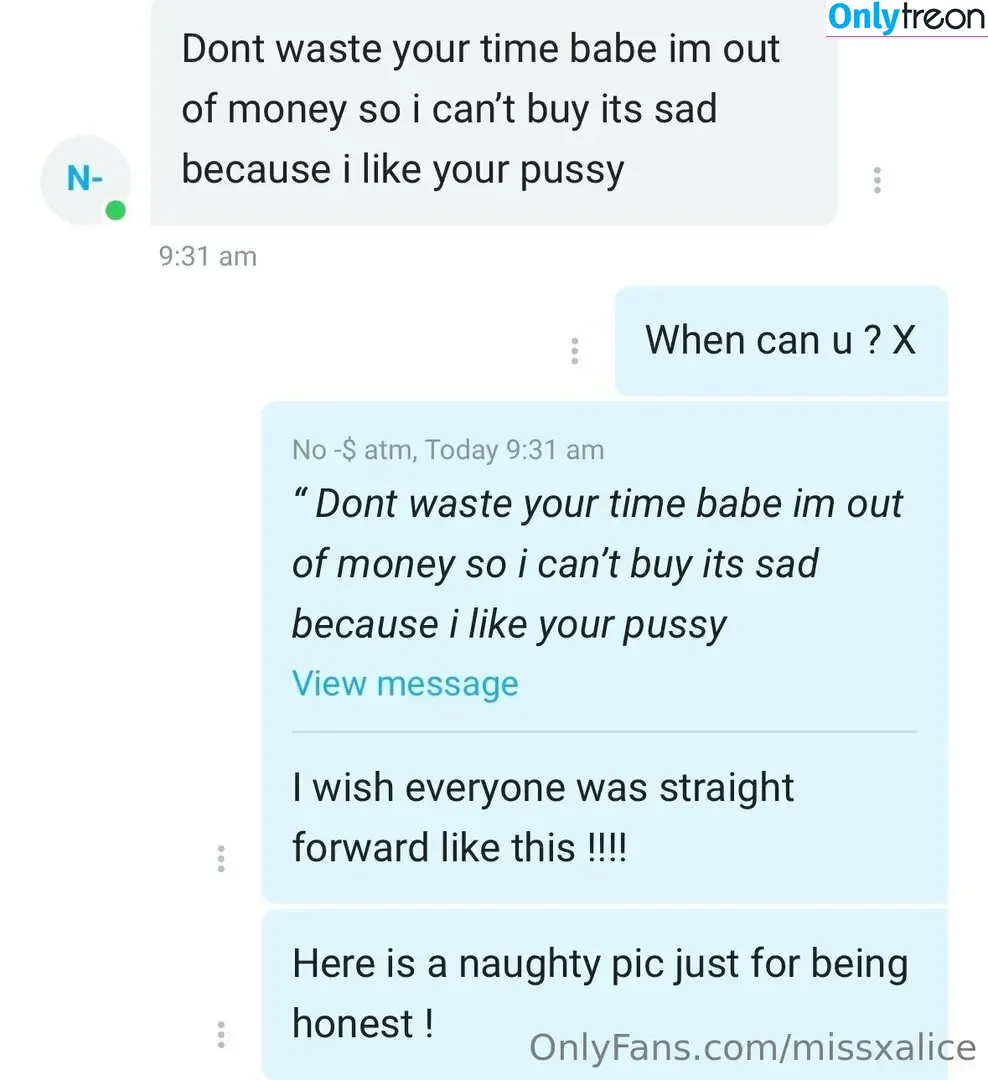Open options beside 'Here is a naughty pic'
This screenshot has height=1080, width=988.
(x=221, y=1033)
